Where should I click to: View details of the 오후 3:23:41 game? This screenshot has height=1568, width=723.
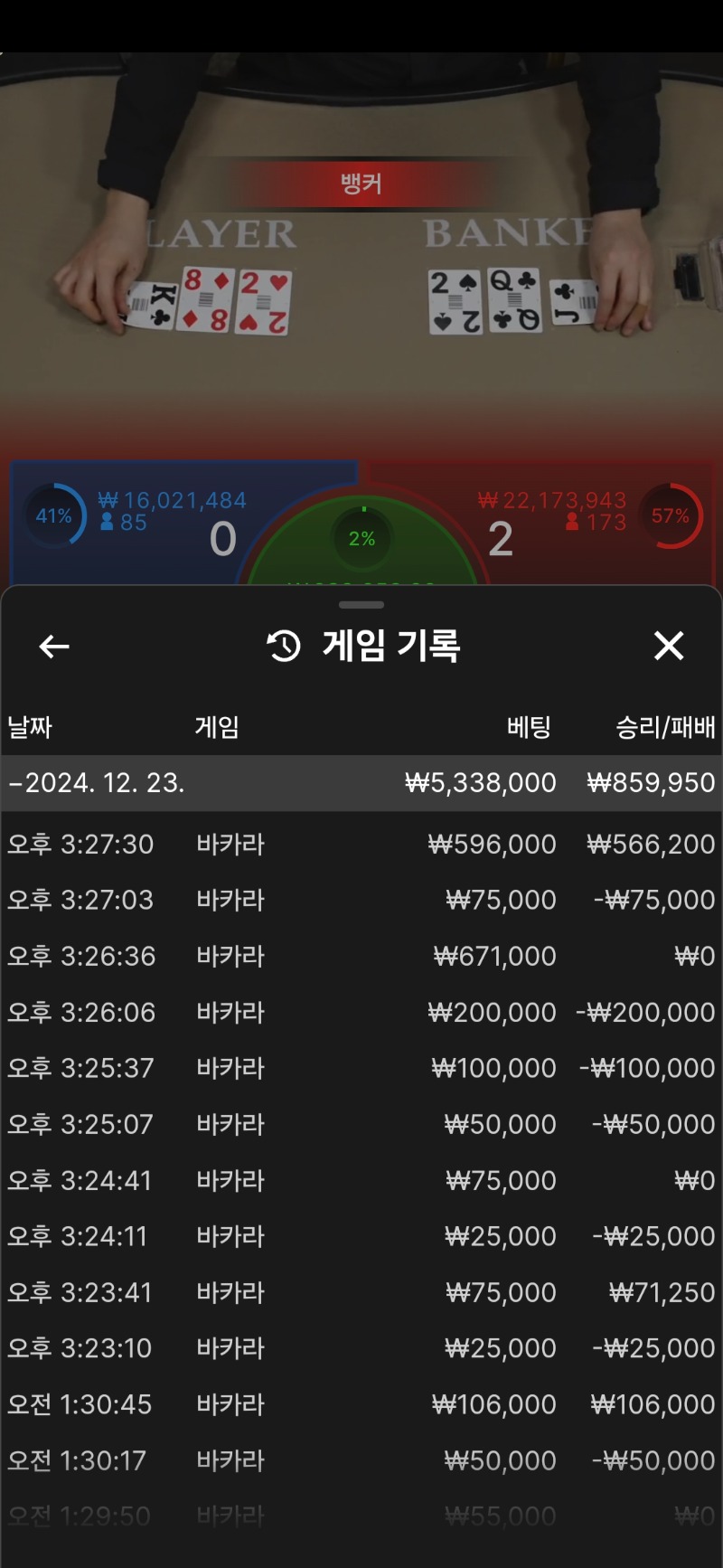(361, 1292)
